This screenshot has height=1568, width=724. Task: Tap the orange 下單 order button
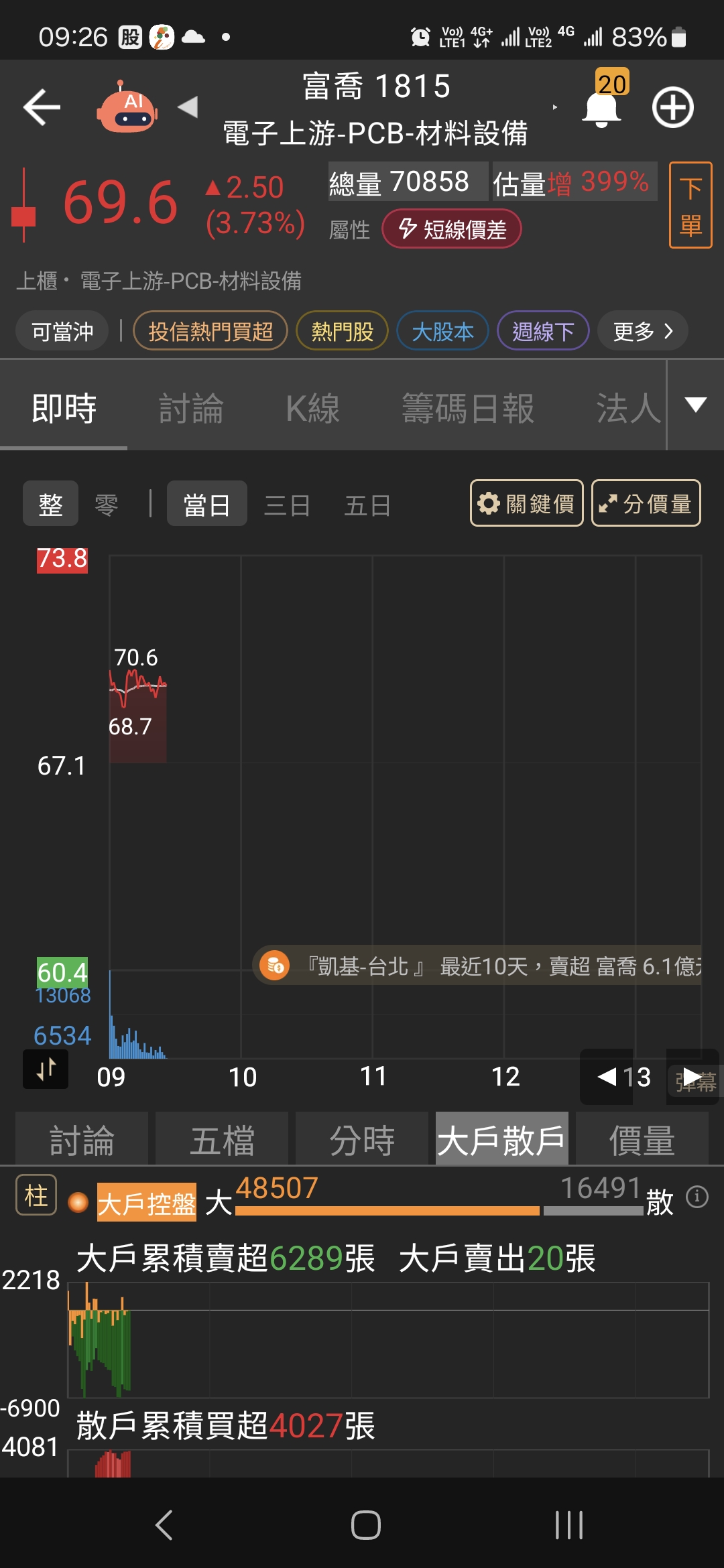tap(690, 205)
